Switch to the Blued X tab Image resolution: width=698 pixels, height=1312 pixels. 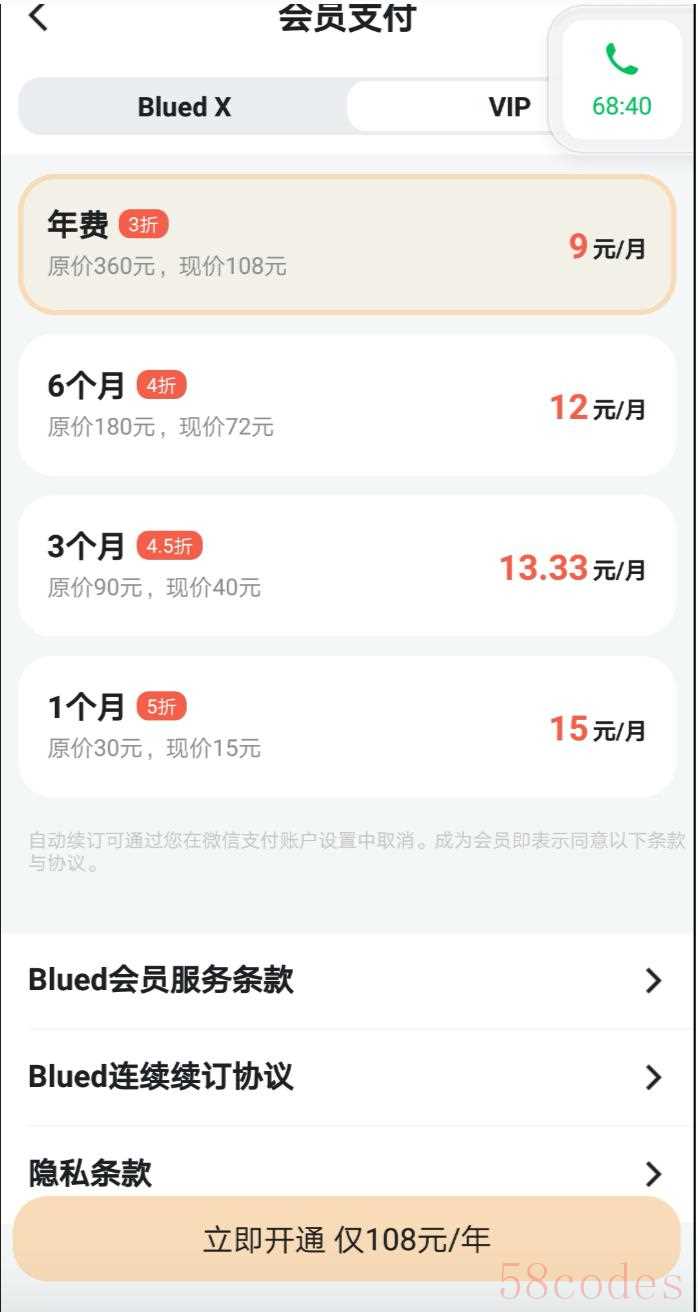tap(184, 107)
